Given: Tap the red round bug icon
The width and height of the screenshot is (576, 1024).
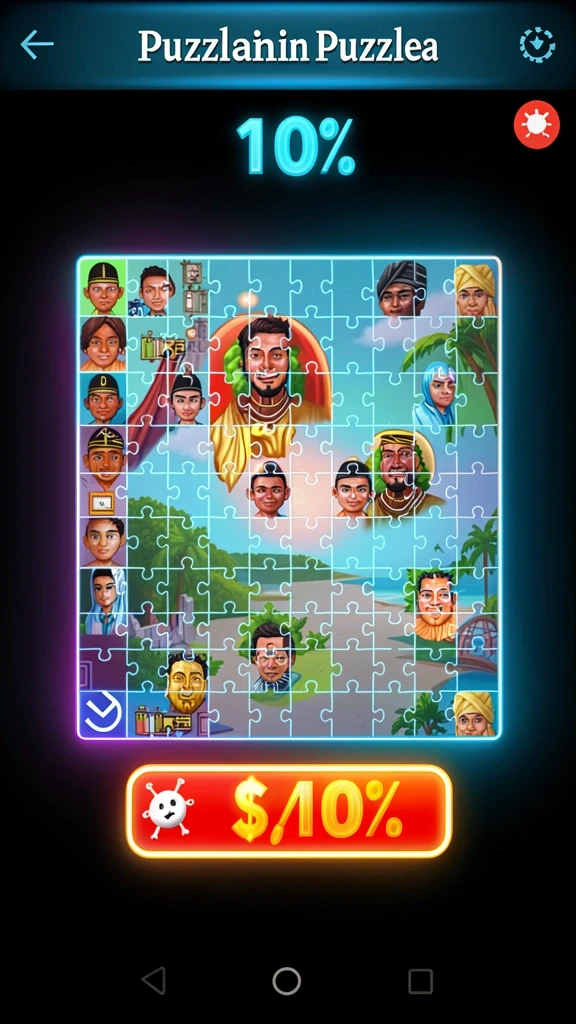Looking at the screenshot, I should pos(536,124).
